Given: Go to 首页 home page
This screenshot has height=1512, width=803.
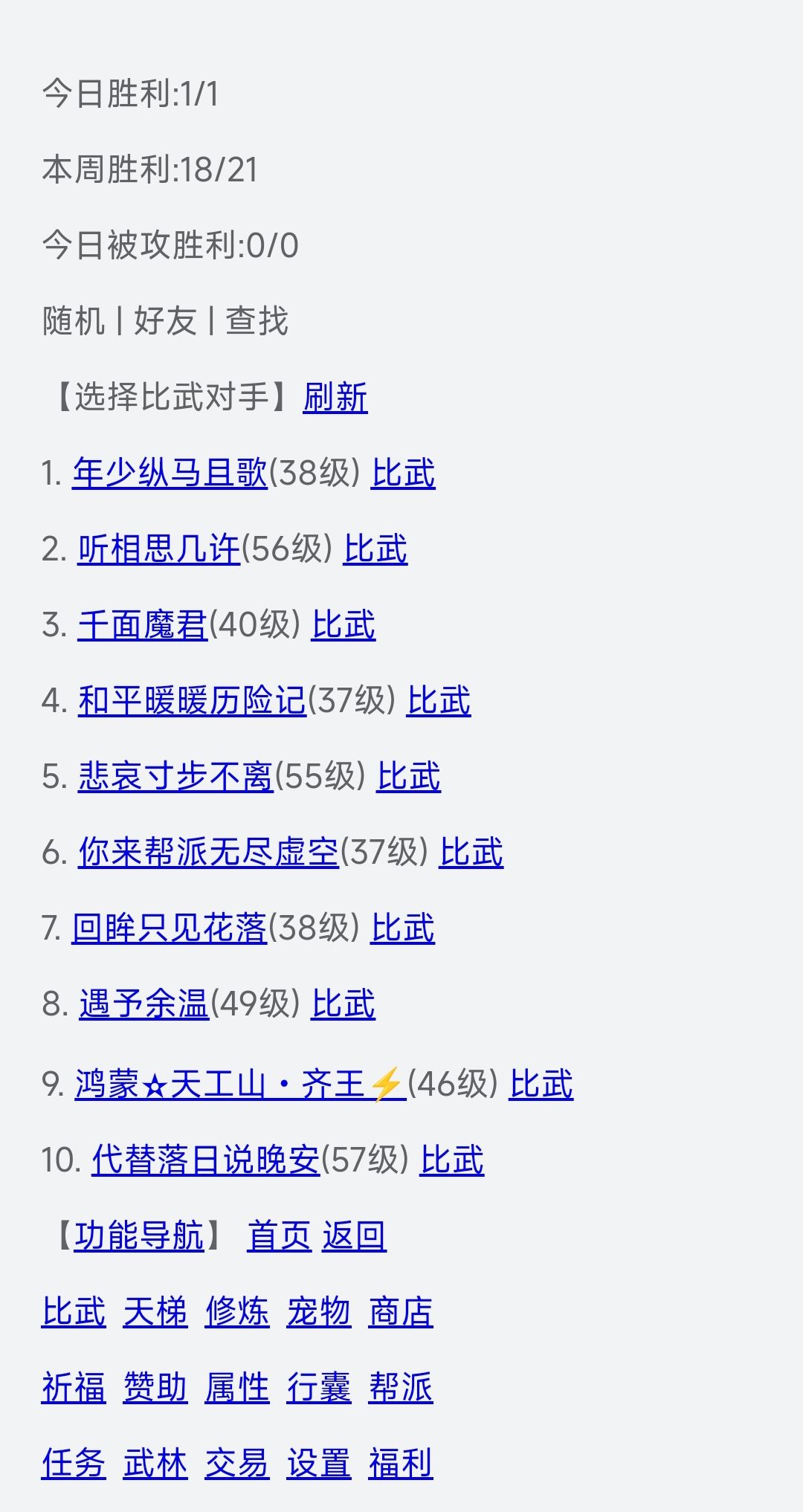Looking at the screenshot, I should 279,1235.
